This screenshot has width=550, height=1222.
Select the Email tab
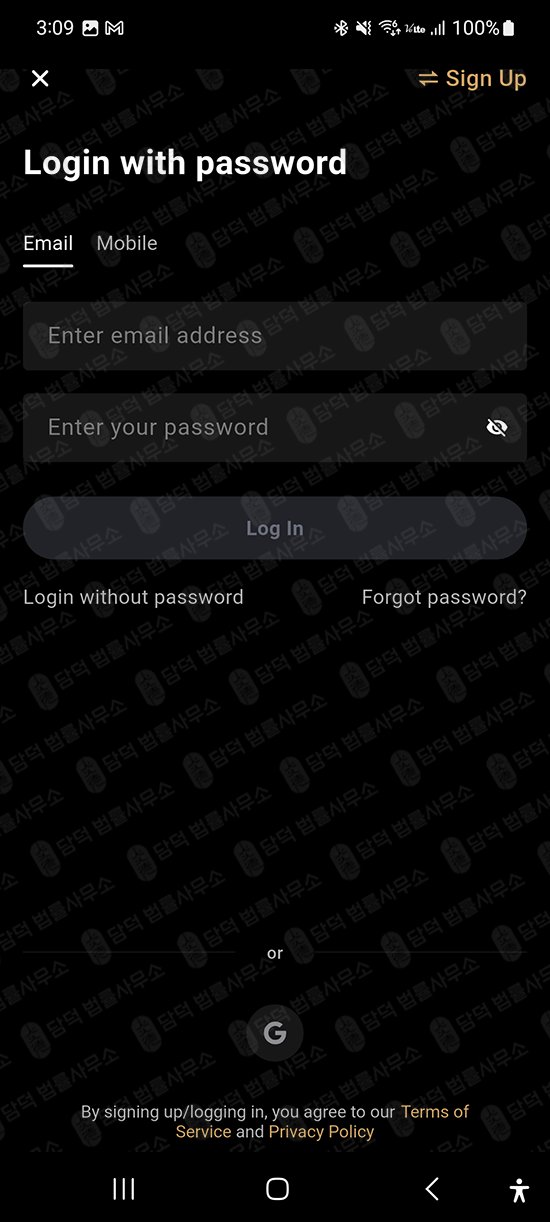coord(48,243)
